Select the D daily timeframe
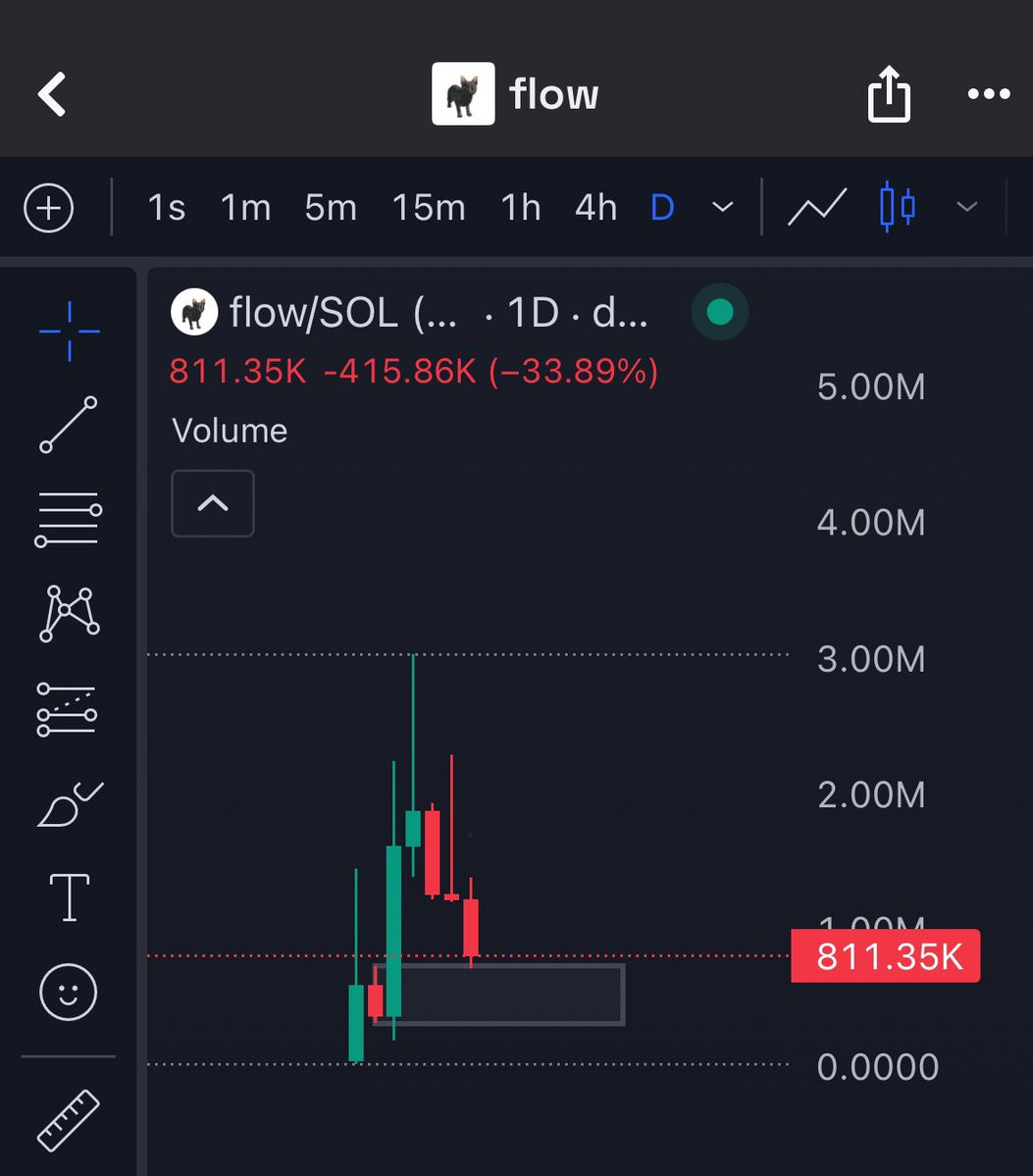This screenshot has width=1033, height=1176. pyautogui.click(x=662, y=208)
